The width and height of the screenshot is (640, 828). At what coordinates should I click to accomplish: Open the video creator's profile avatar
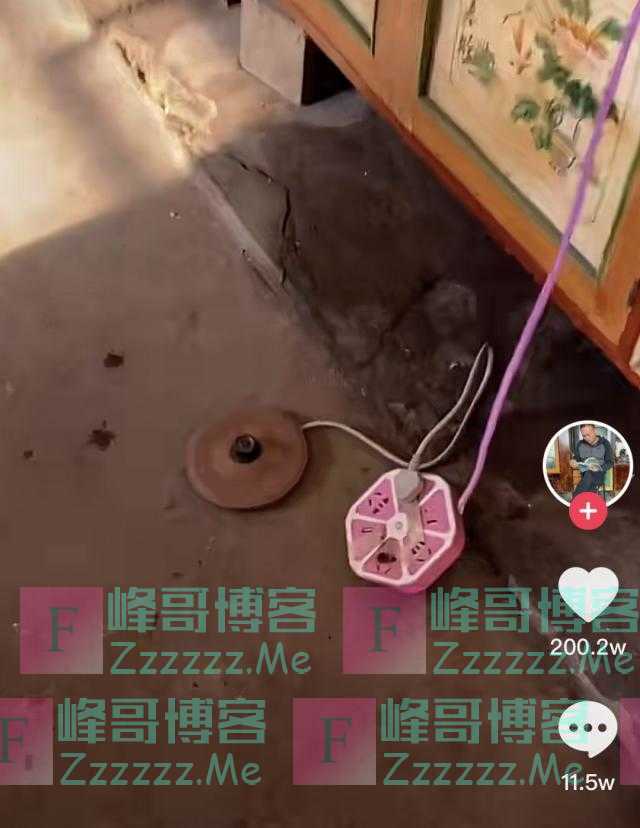587,462
